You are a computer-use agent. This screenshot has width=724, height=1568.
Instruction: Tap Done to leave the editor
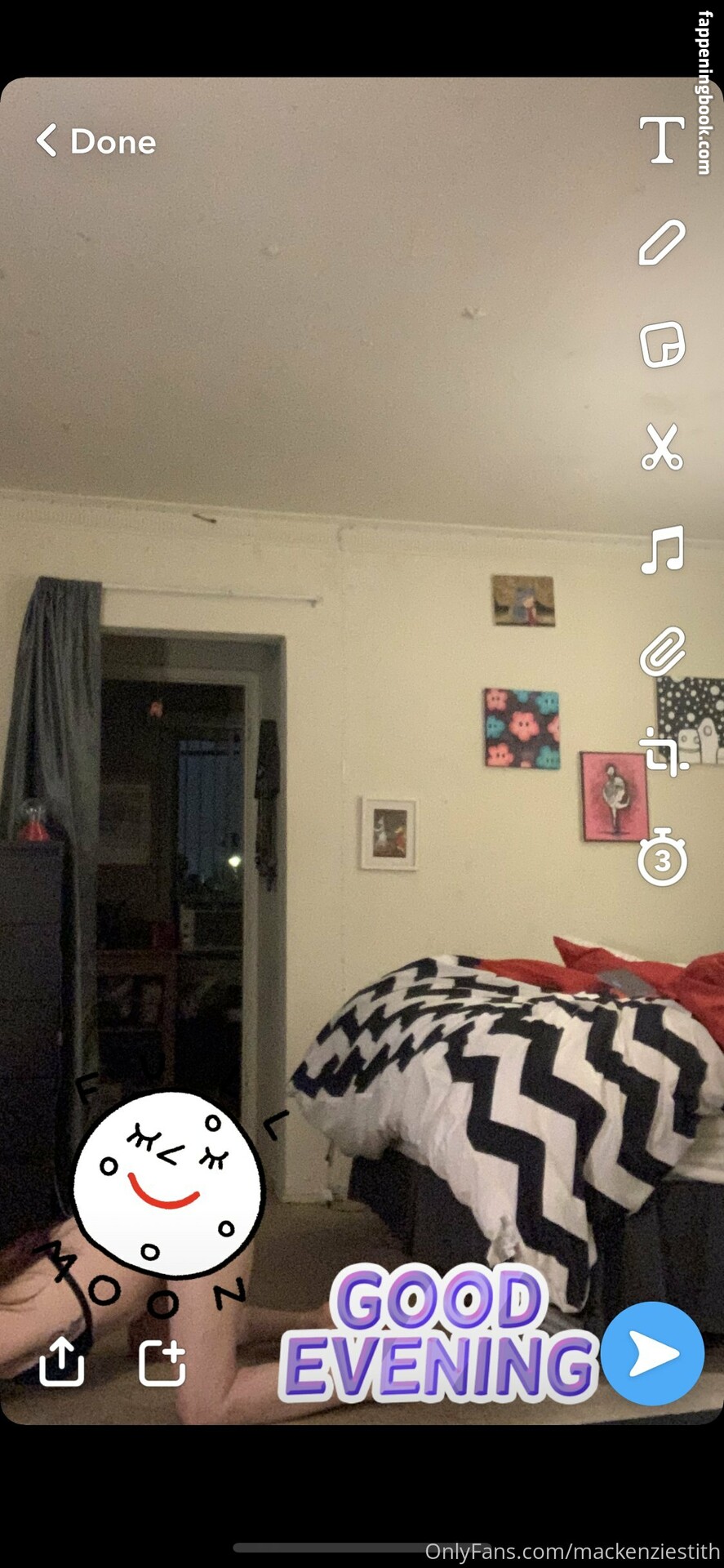point(96,141)
